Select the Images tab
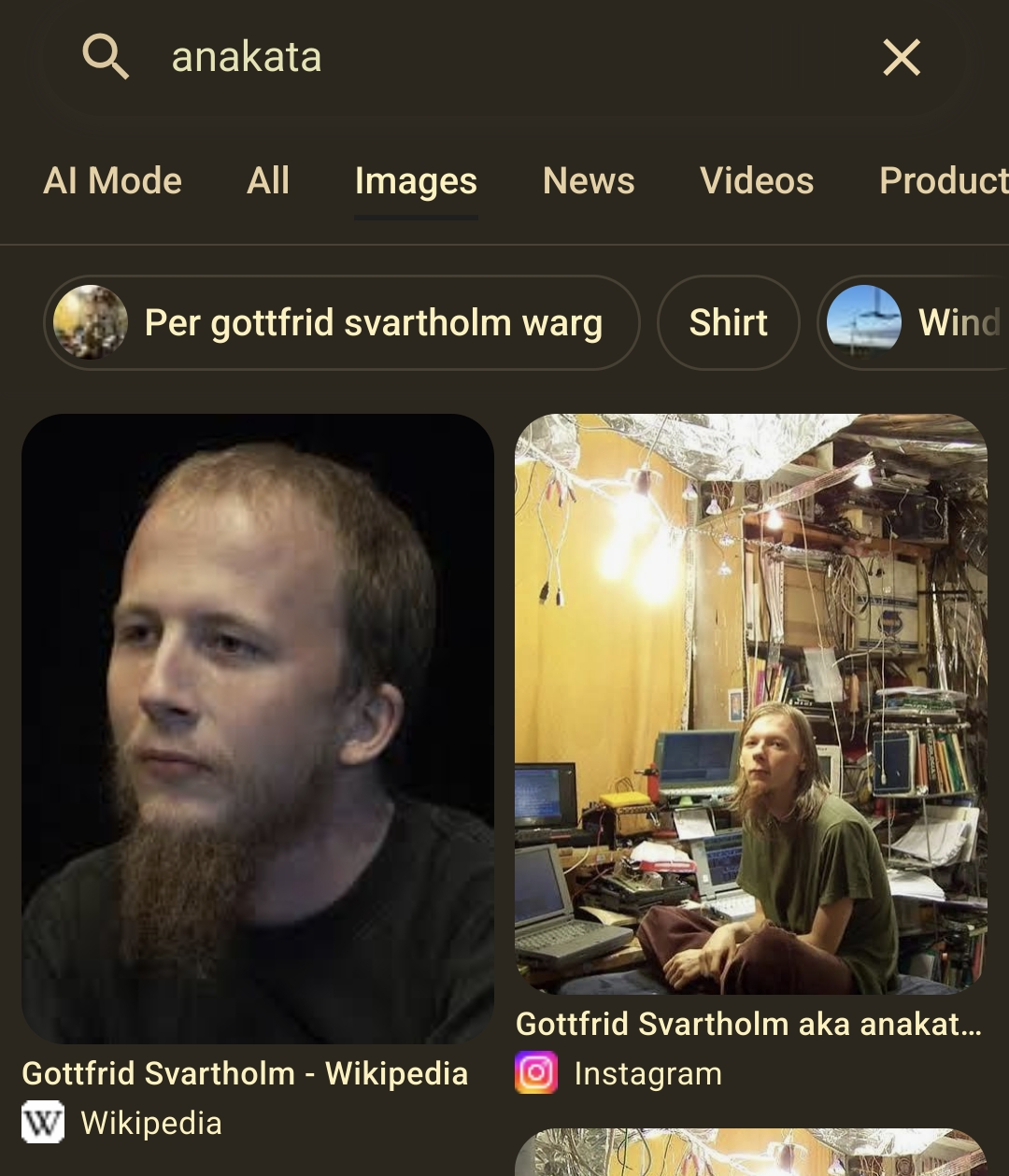Image resolution: width=1009 pixels, height=1176 pixels. 416,181
